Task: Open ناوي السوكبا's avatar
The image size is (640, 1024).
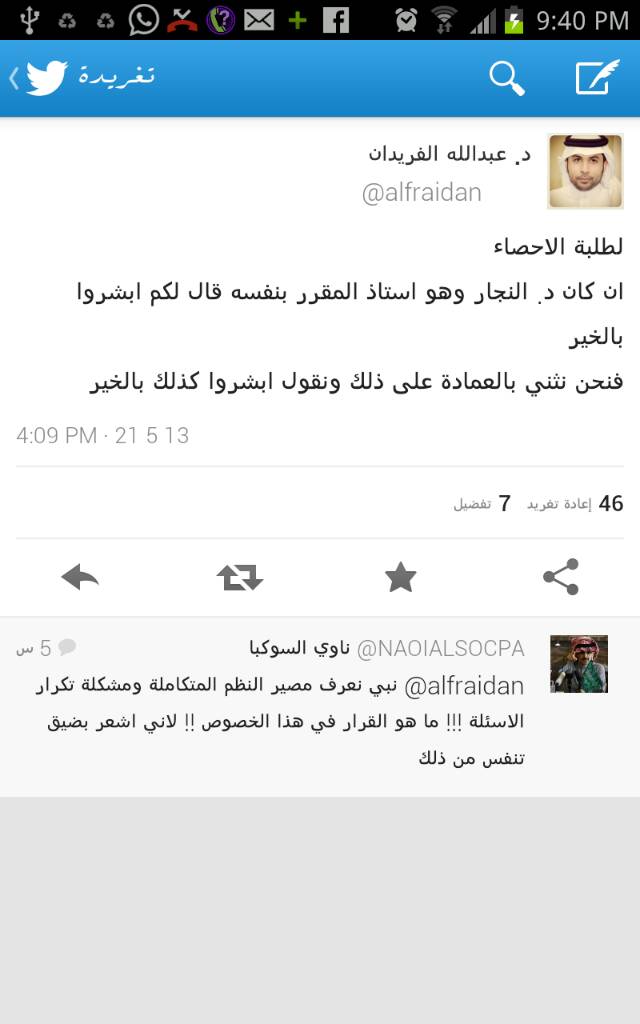Action: coord(579,664)
